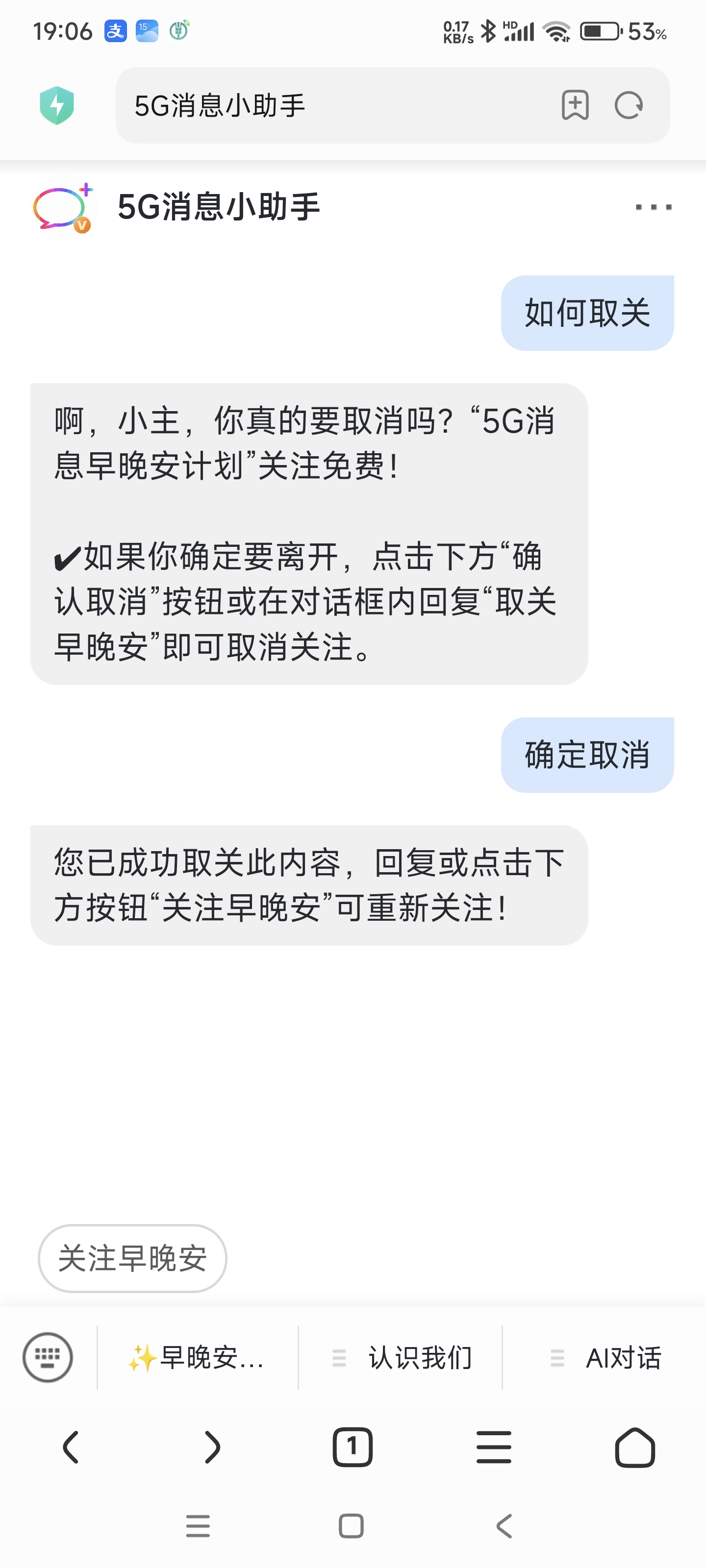Switch to keyboard input mode
Screen dimensions: 706x1568
pos(48,1357)
